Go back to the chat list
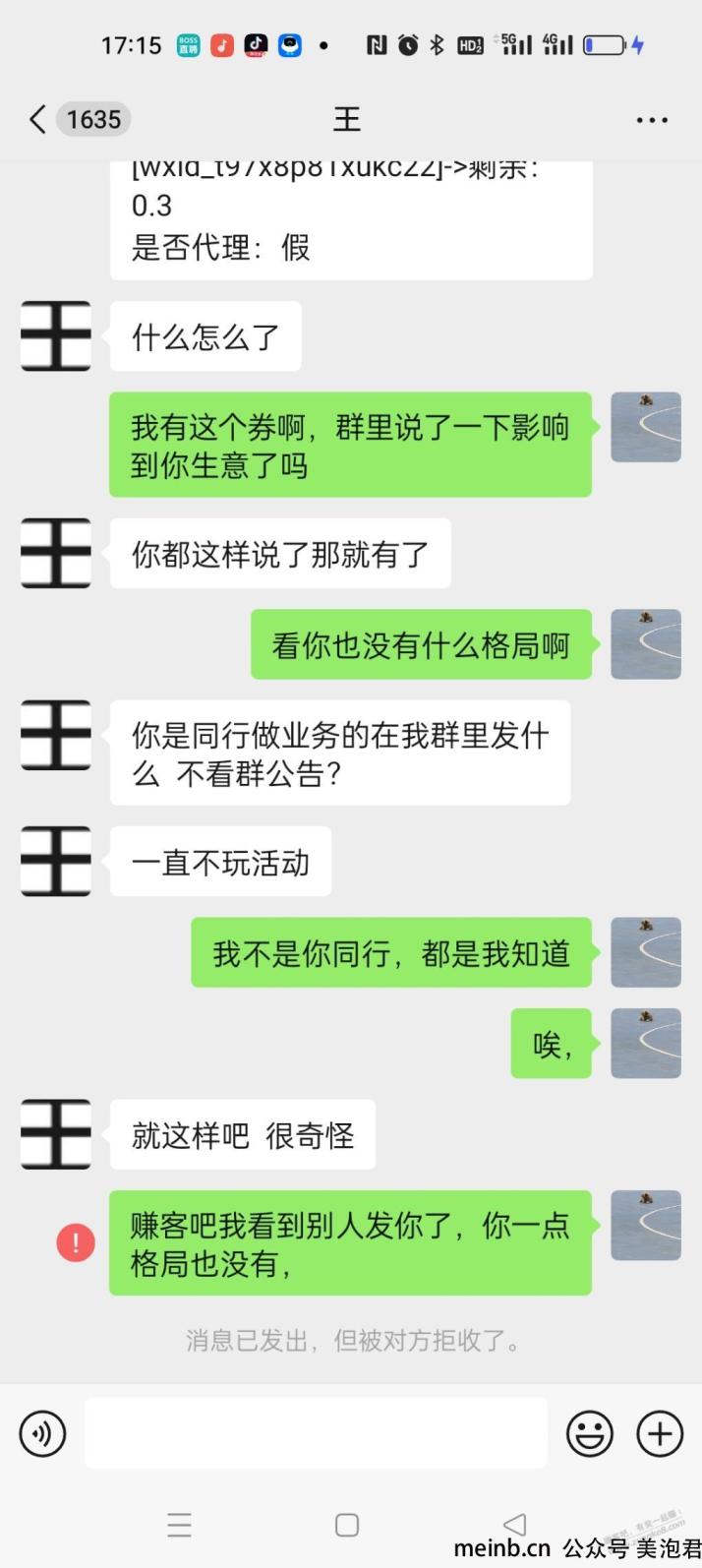This screenshot has width=702, height=1568. tap(39, 120)
